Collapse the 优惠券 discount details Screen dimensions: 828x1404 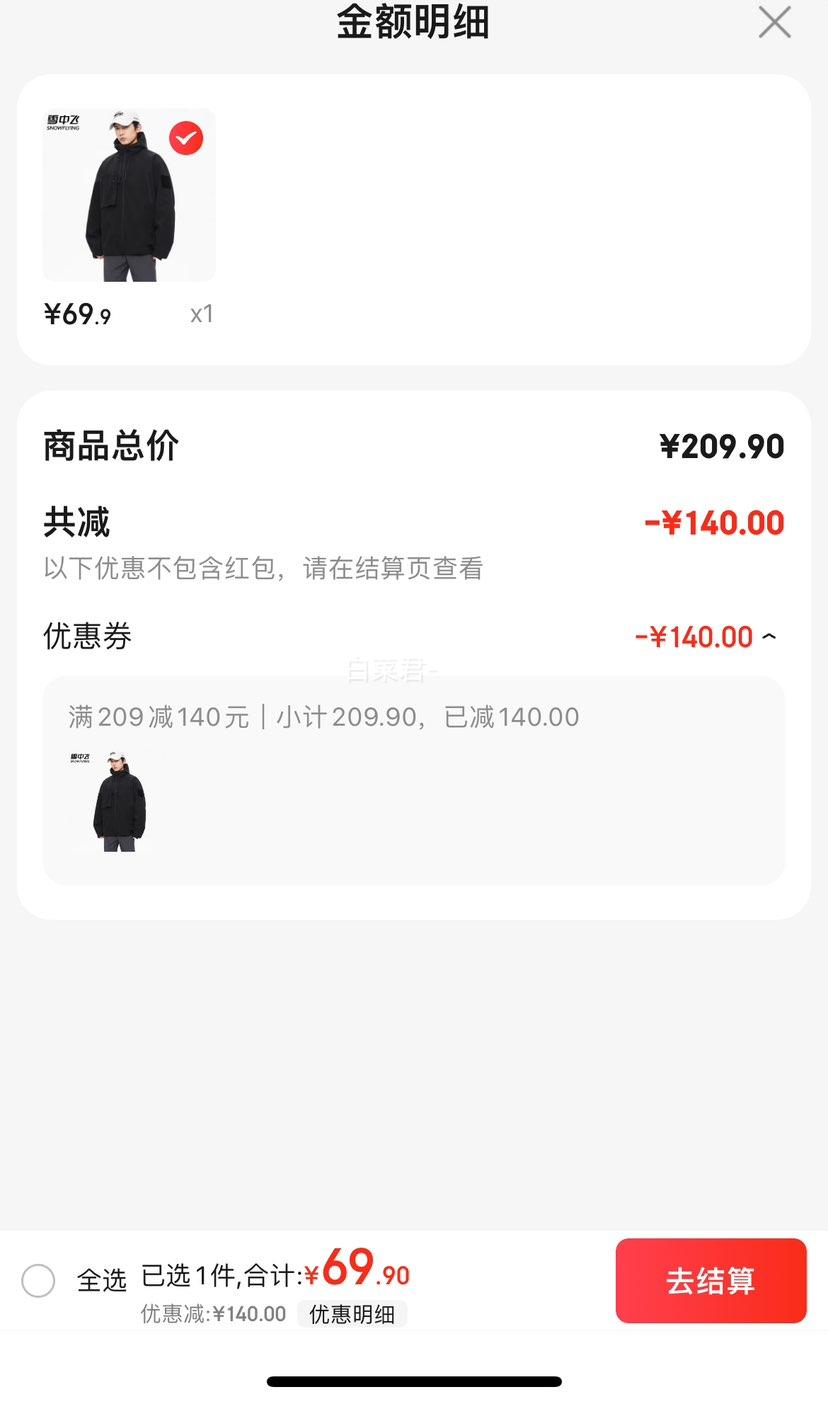click(x=768, y=636)
